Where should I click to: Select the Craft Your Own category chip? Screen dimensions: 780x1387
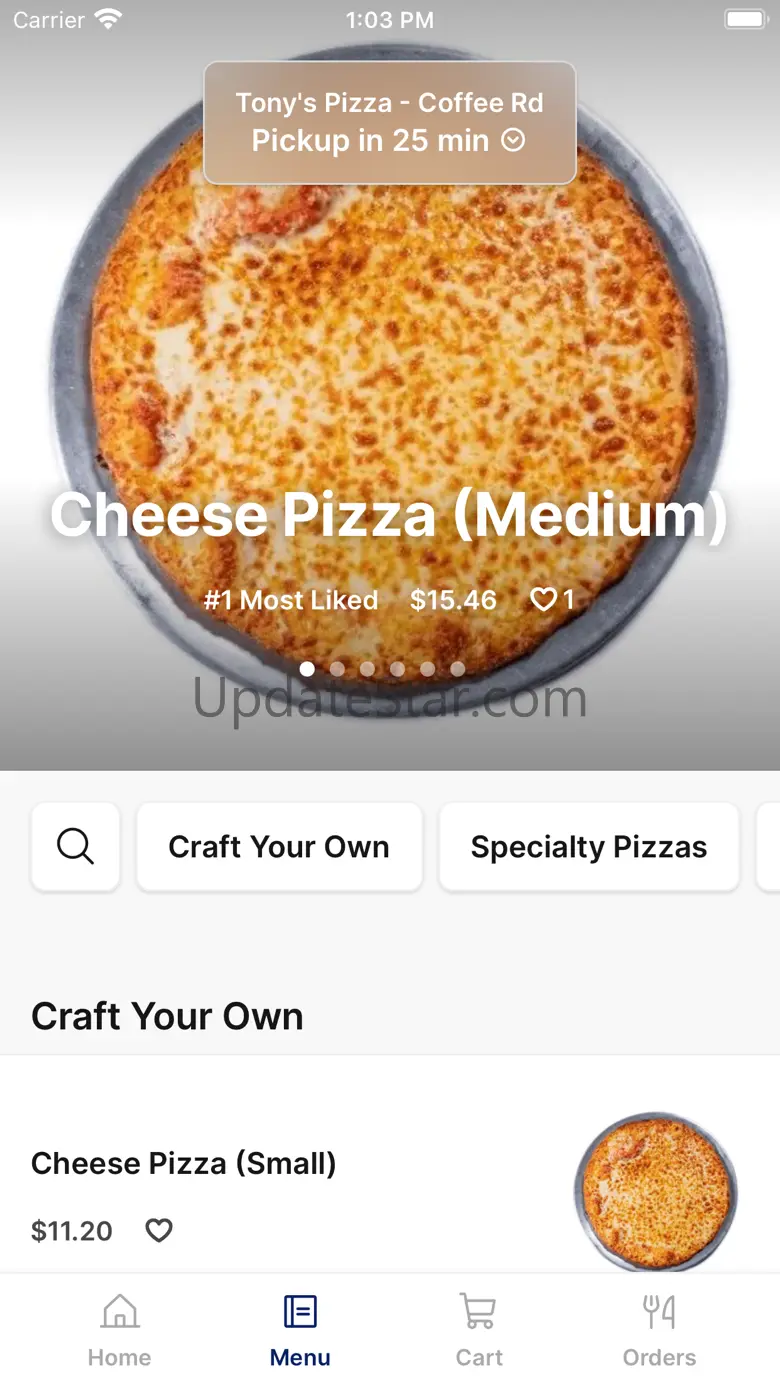(279, 847)
